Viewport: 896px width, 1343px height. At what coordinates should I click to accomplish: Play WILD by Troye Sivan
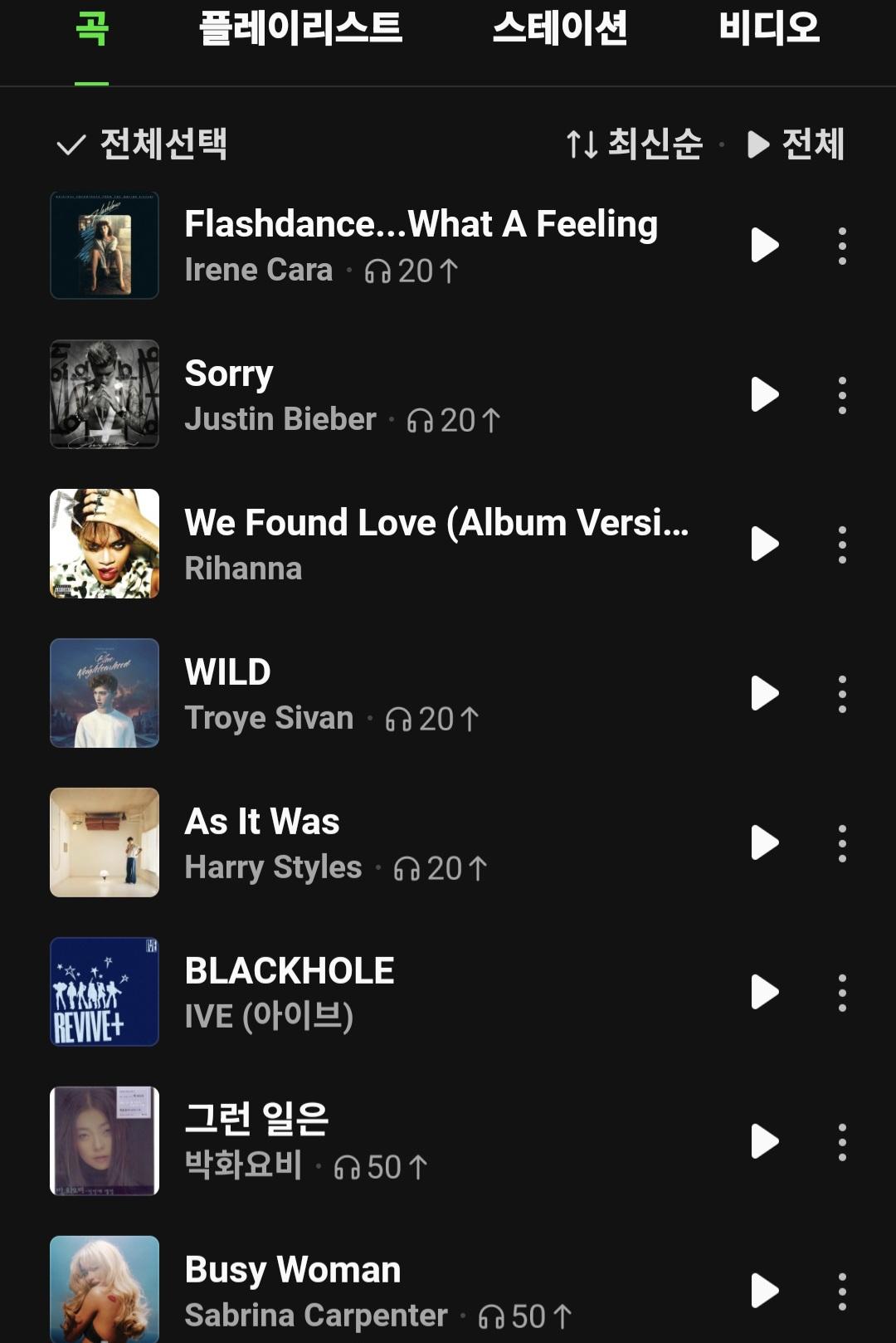coord(764,694)
